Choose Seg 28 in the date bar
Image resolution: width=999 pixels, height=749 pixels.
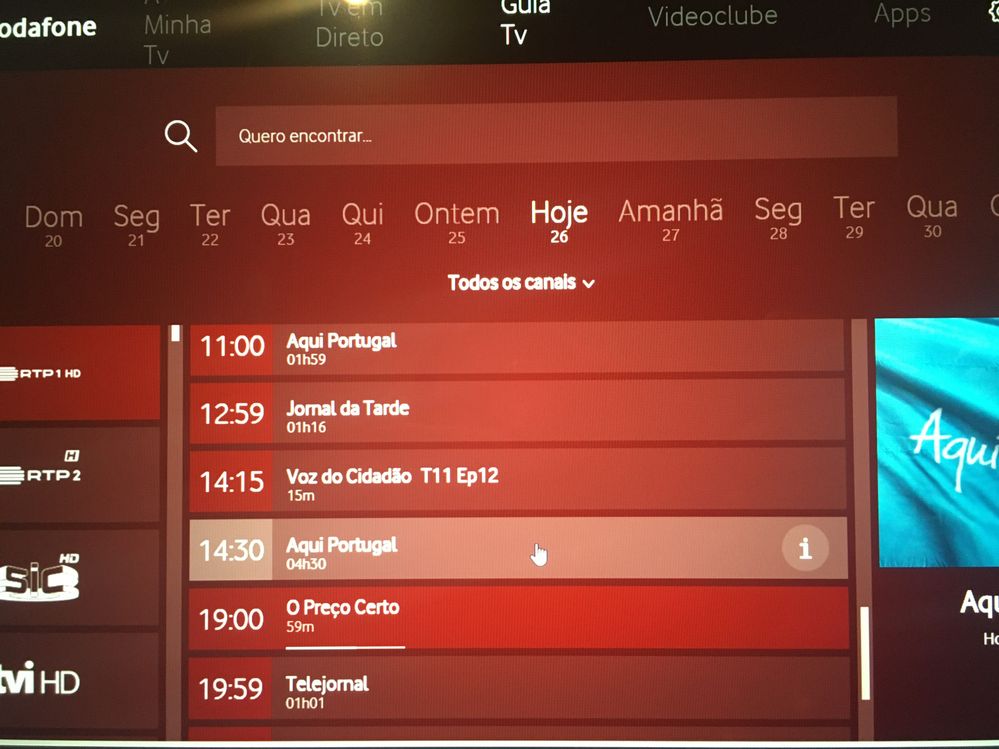(x=778, y=218)
